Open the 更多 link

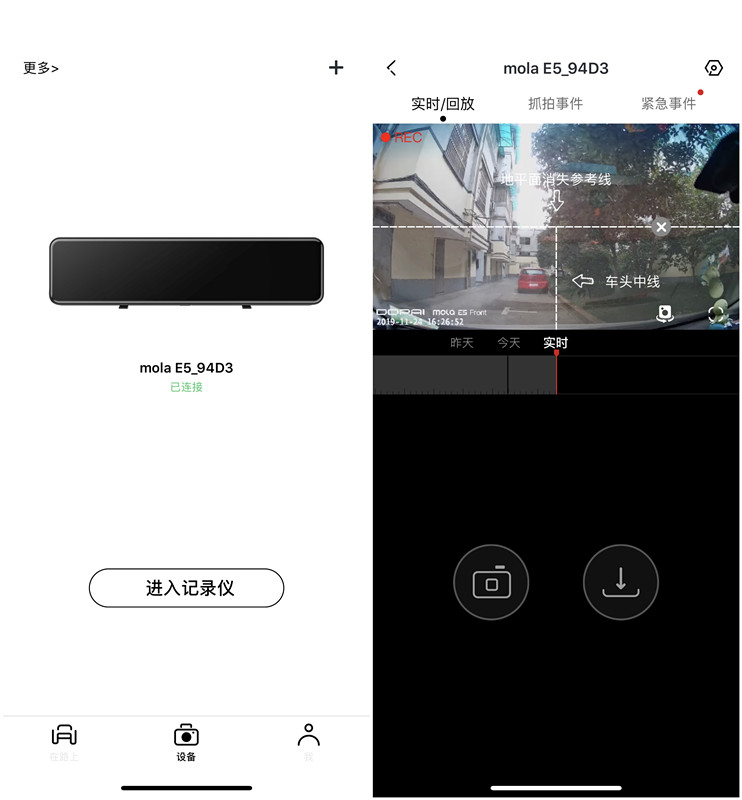tap(41, 68)
